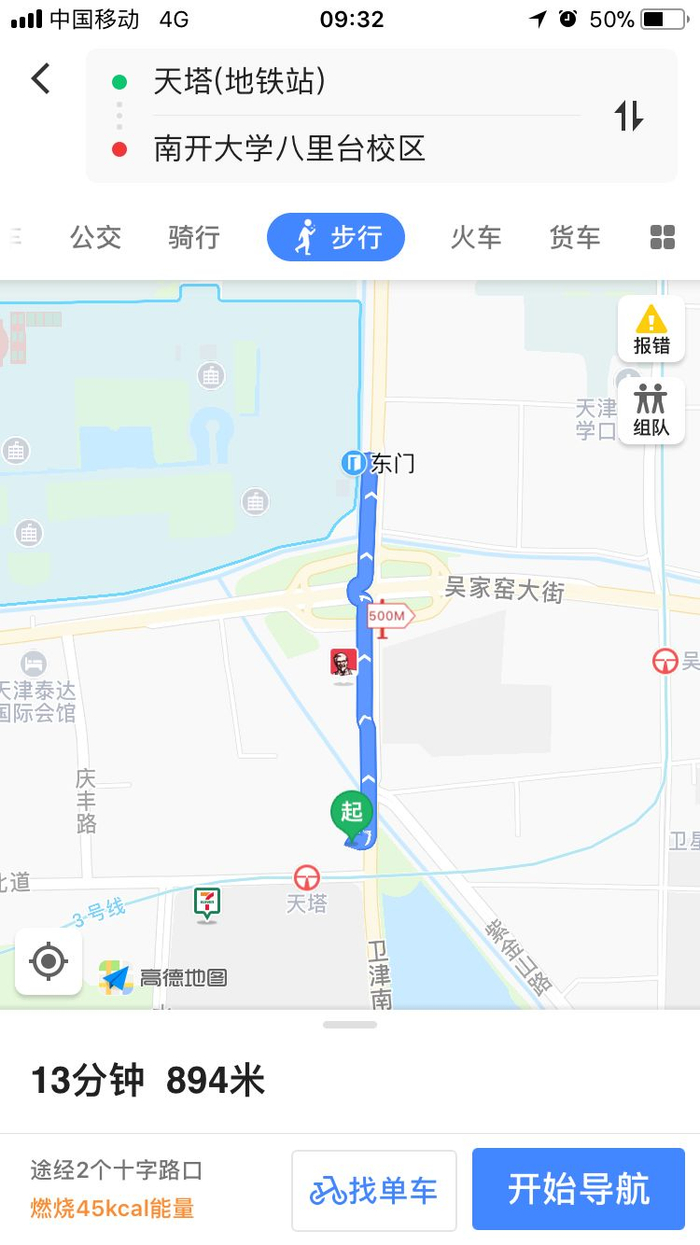Switch to the 货车 tab
The height and width of the screenshot is (1245, 700).
(x=575, y=237)
